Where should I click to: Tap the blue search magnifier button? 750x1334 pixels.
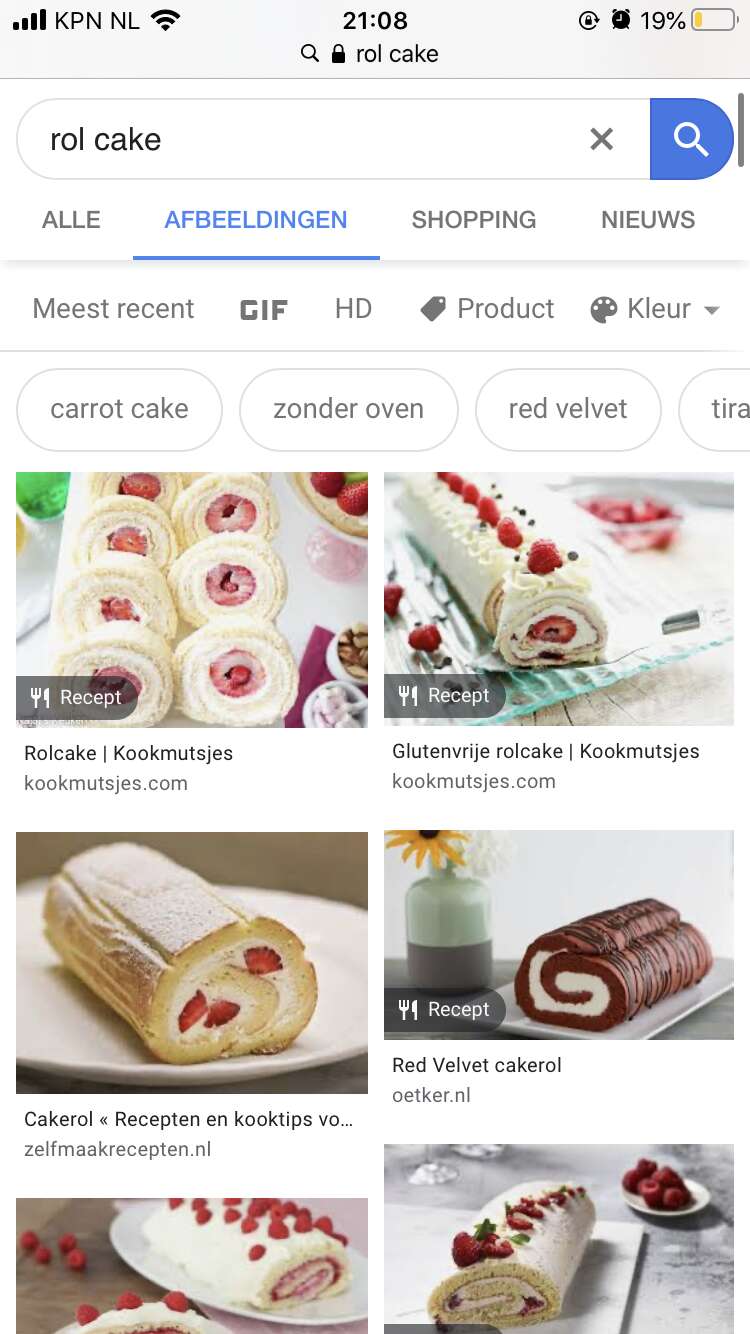691,139
